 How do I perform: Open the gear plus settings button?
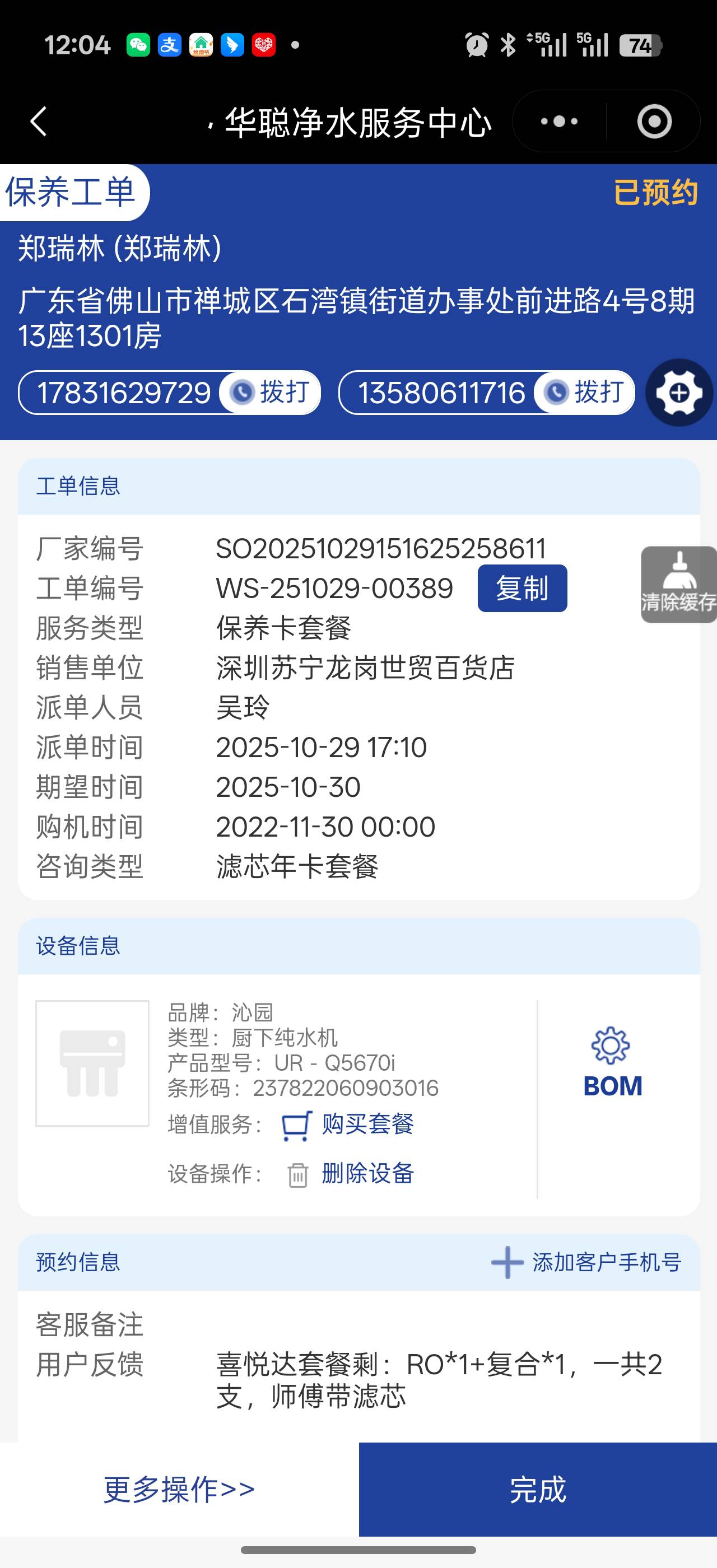coord(679,393)
